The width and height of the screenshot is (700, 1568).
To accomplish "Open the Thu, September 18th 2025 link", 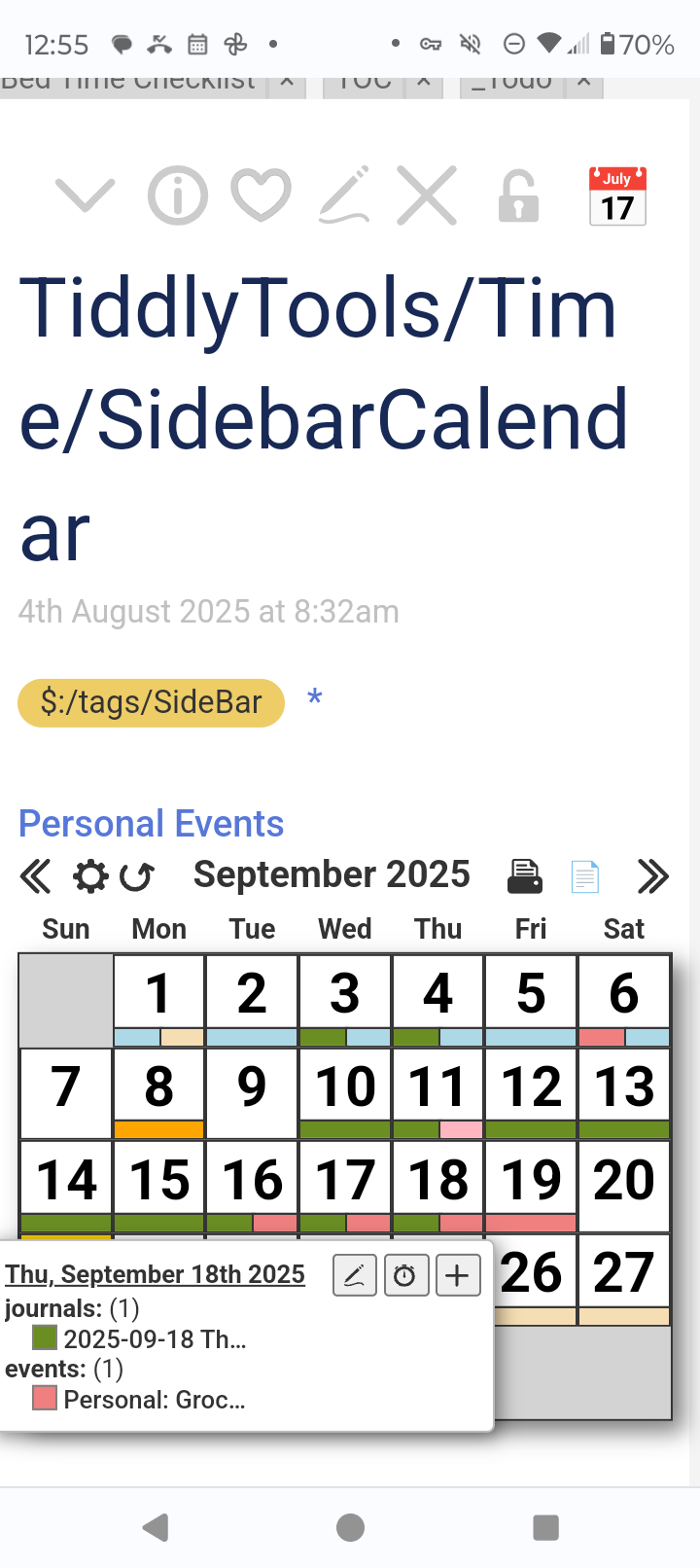I will pos(155,1274).
